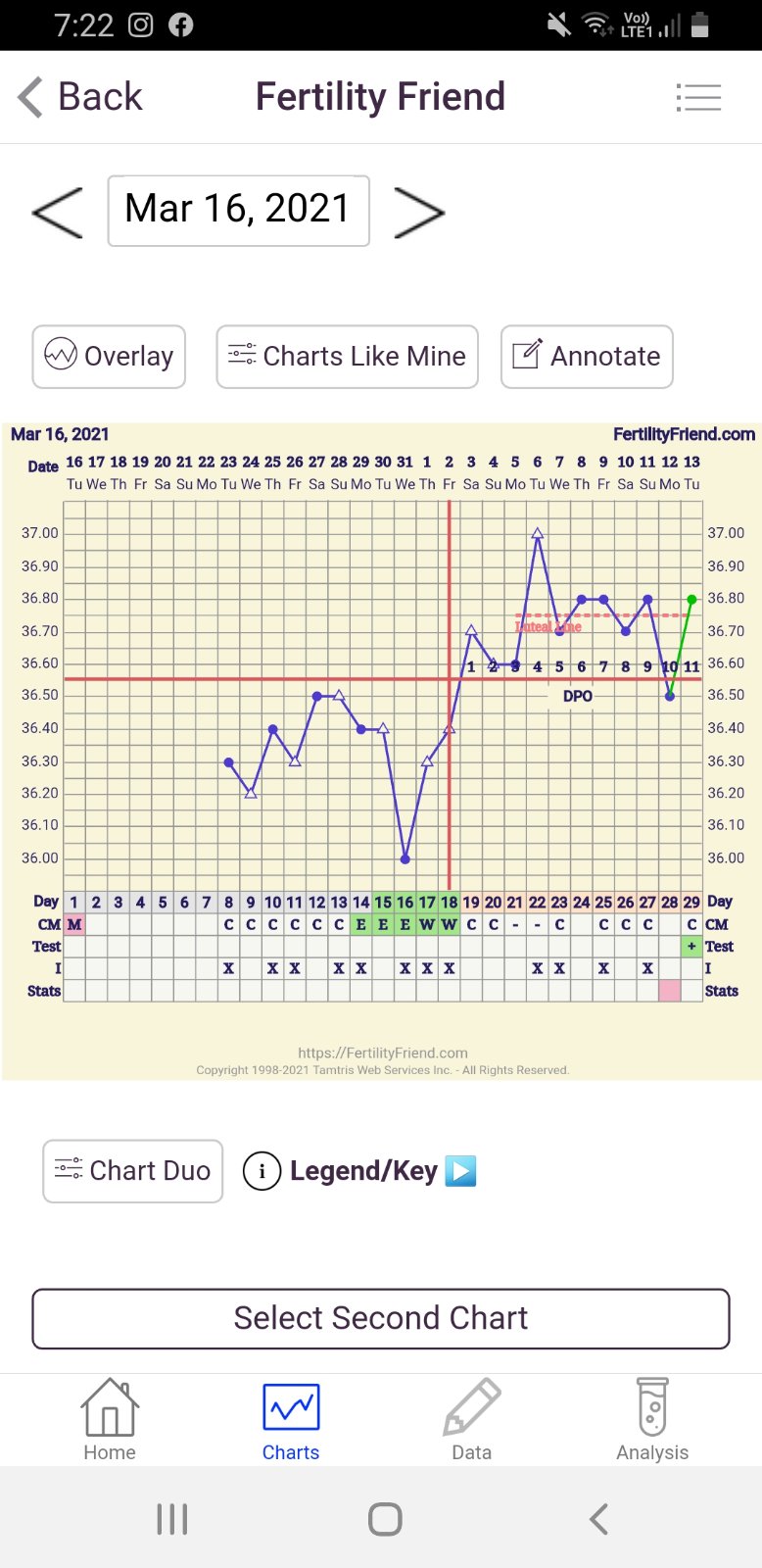762x1568 pixels.
Task: Tap the Overlay button
Action: click(x=109, y=357)
